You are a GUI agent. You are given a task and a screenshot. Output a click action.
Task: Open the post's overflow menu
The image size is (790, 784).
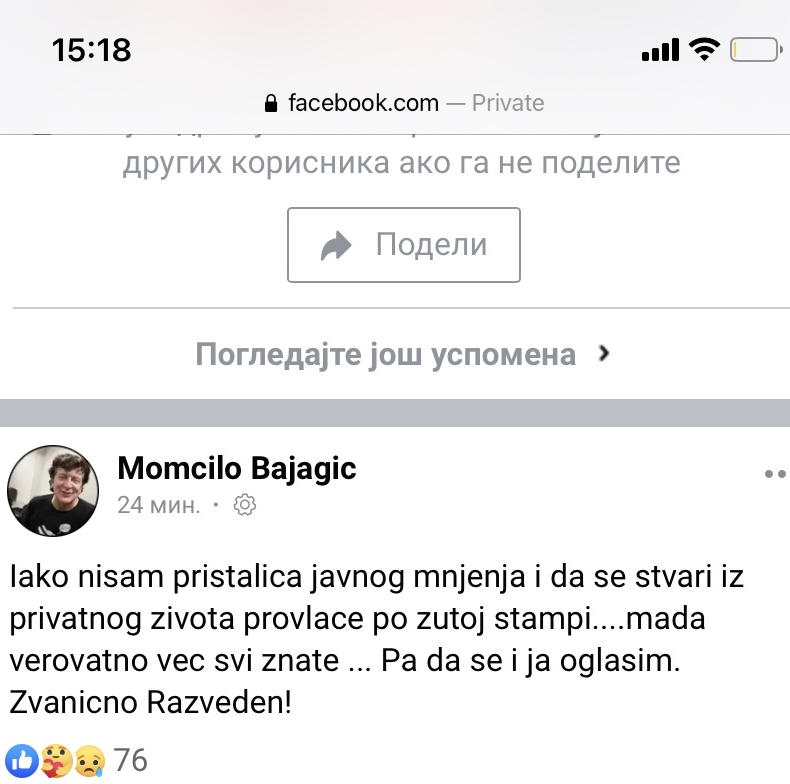click(x=774, y=474)
